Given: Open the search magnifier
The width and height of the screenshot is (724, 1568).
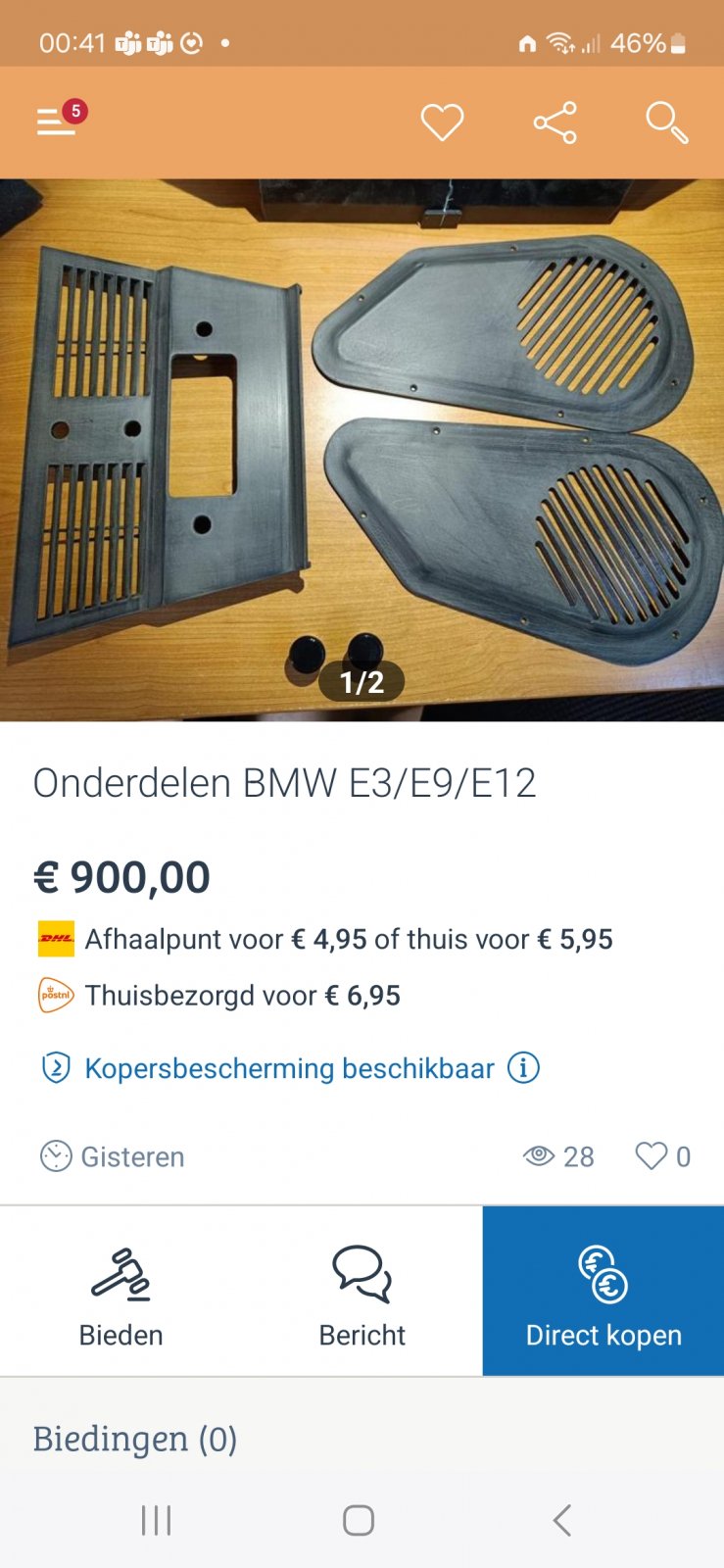Looking at the screenshot, I should (x=667, y=123).
